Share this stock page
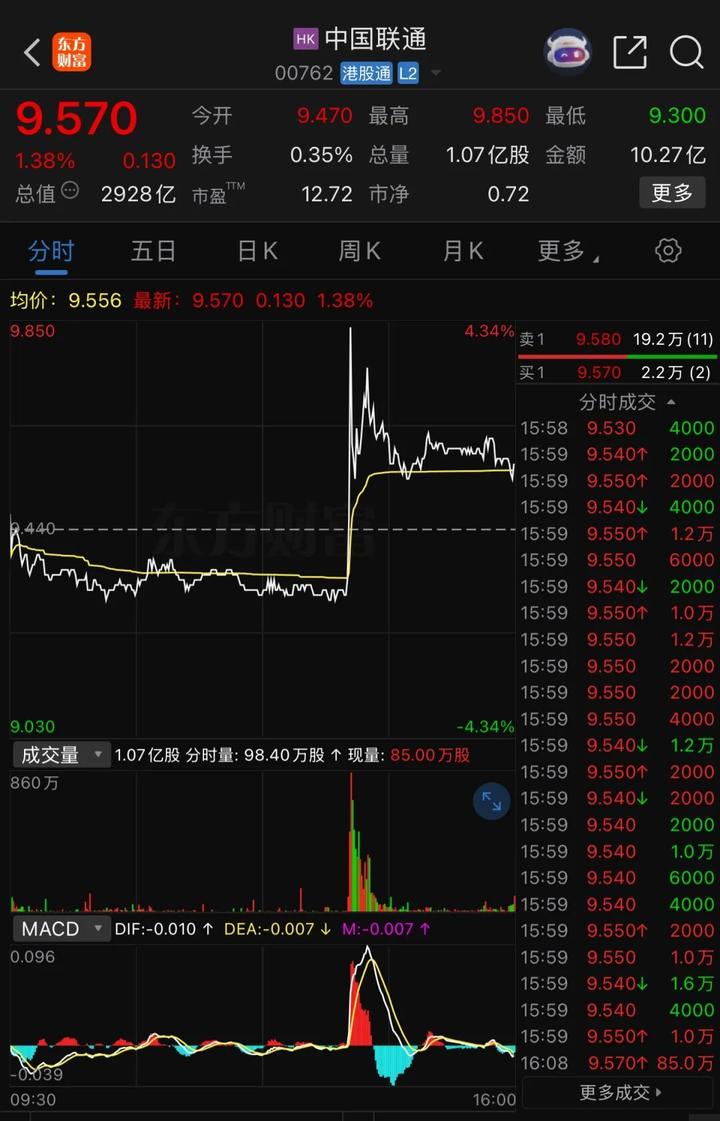Image resolution: width=720 pixels, height=1121 pixels. [x=630, y=52]
